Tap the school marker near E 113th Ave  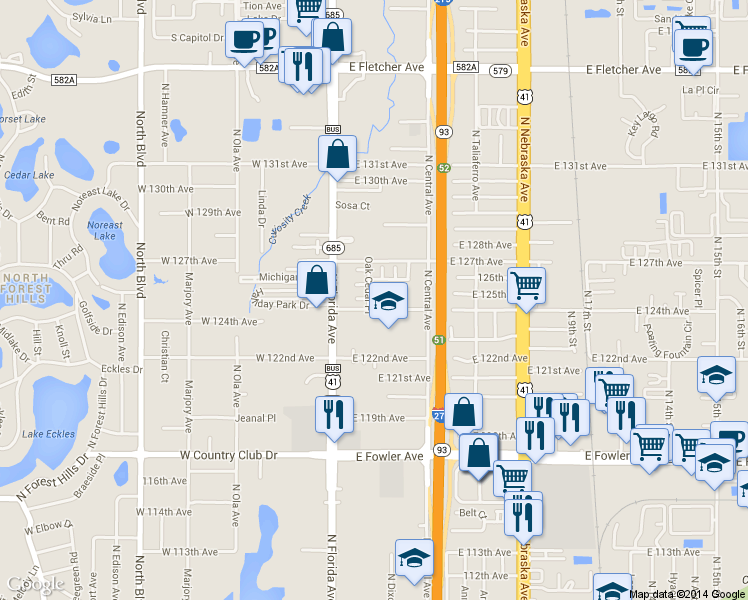(x=413, y=559)
